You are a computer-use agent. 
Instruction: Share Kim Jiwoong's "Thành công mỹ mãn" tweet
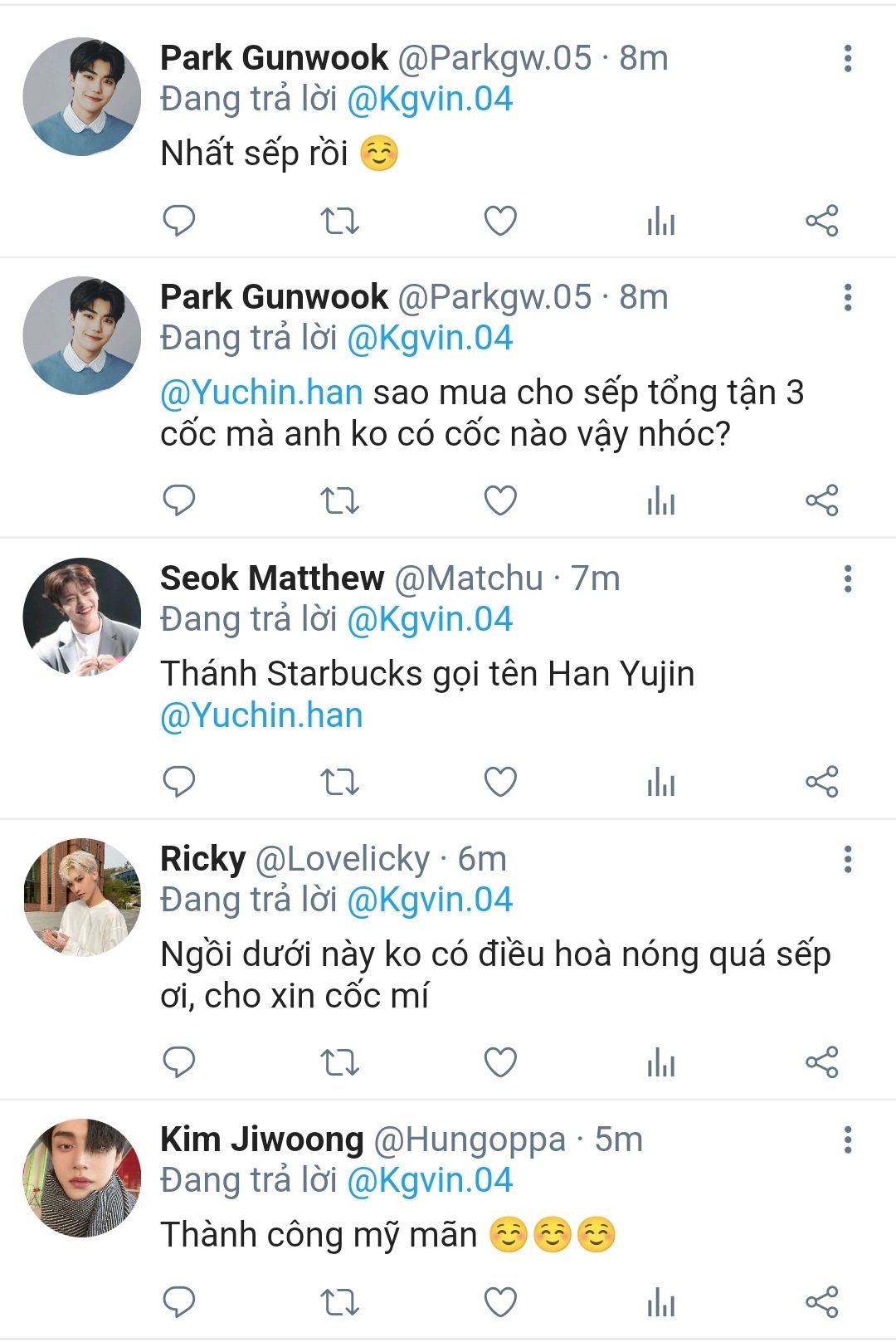pos(822,1301)
